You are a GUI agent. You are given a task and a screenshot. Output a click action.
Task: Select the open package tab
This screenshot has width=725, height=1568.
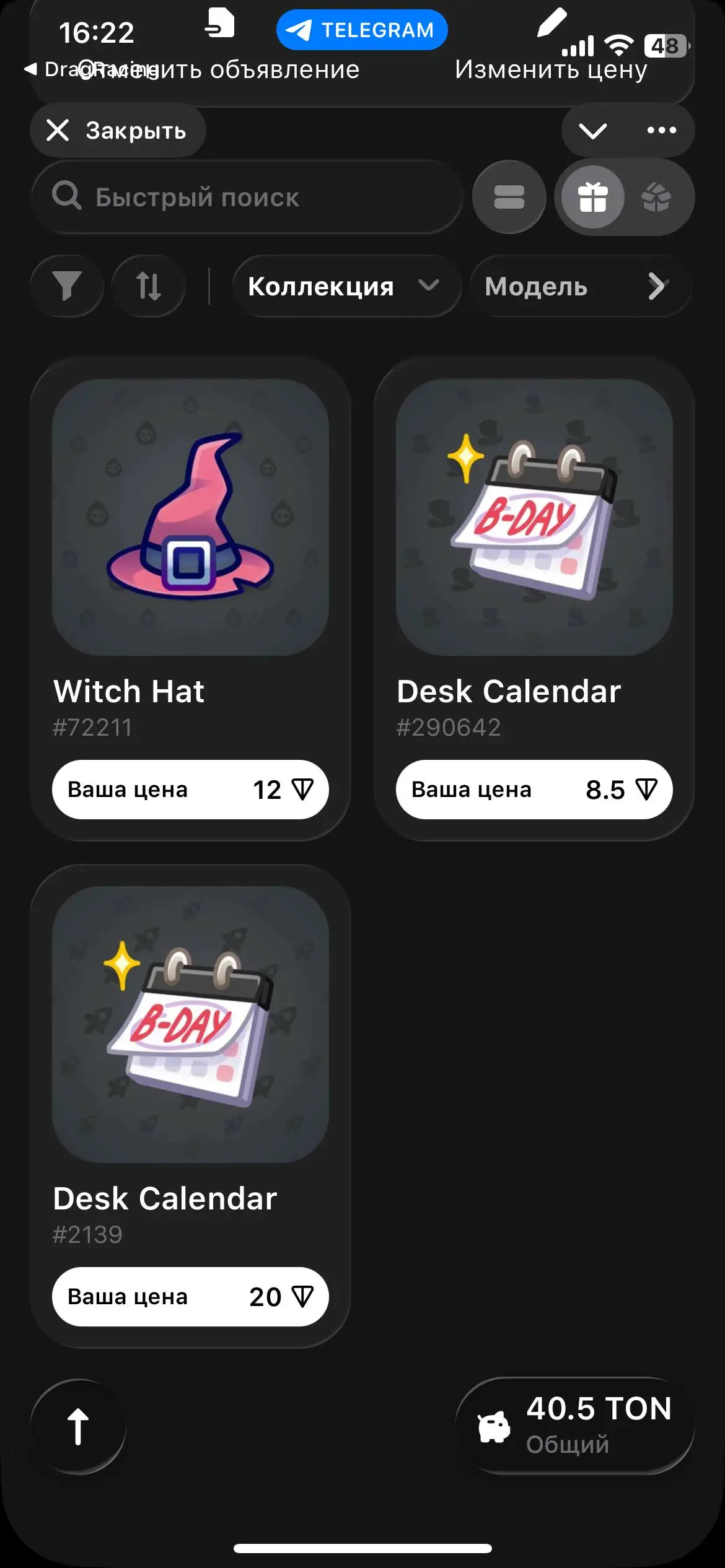click(656, 198)
